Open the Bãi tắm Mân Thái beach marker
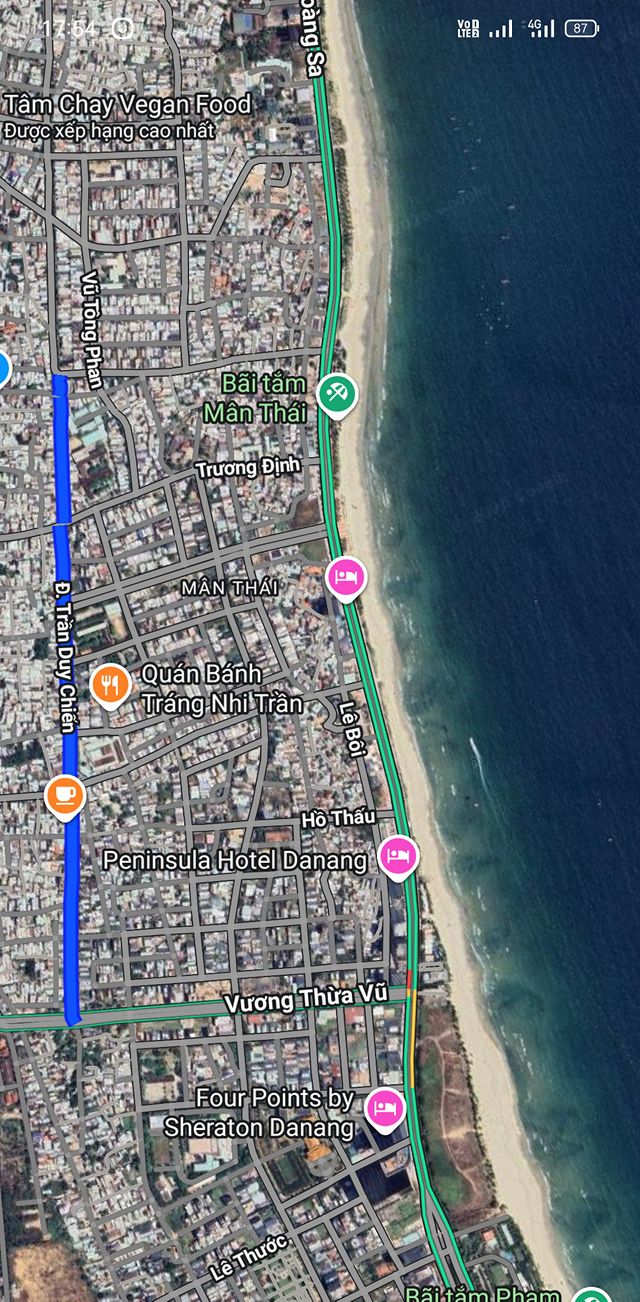This screenshot has height=1302, width=640. tap(337, 393)
